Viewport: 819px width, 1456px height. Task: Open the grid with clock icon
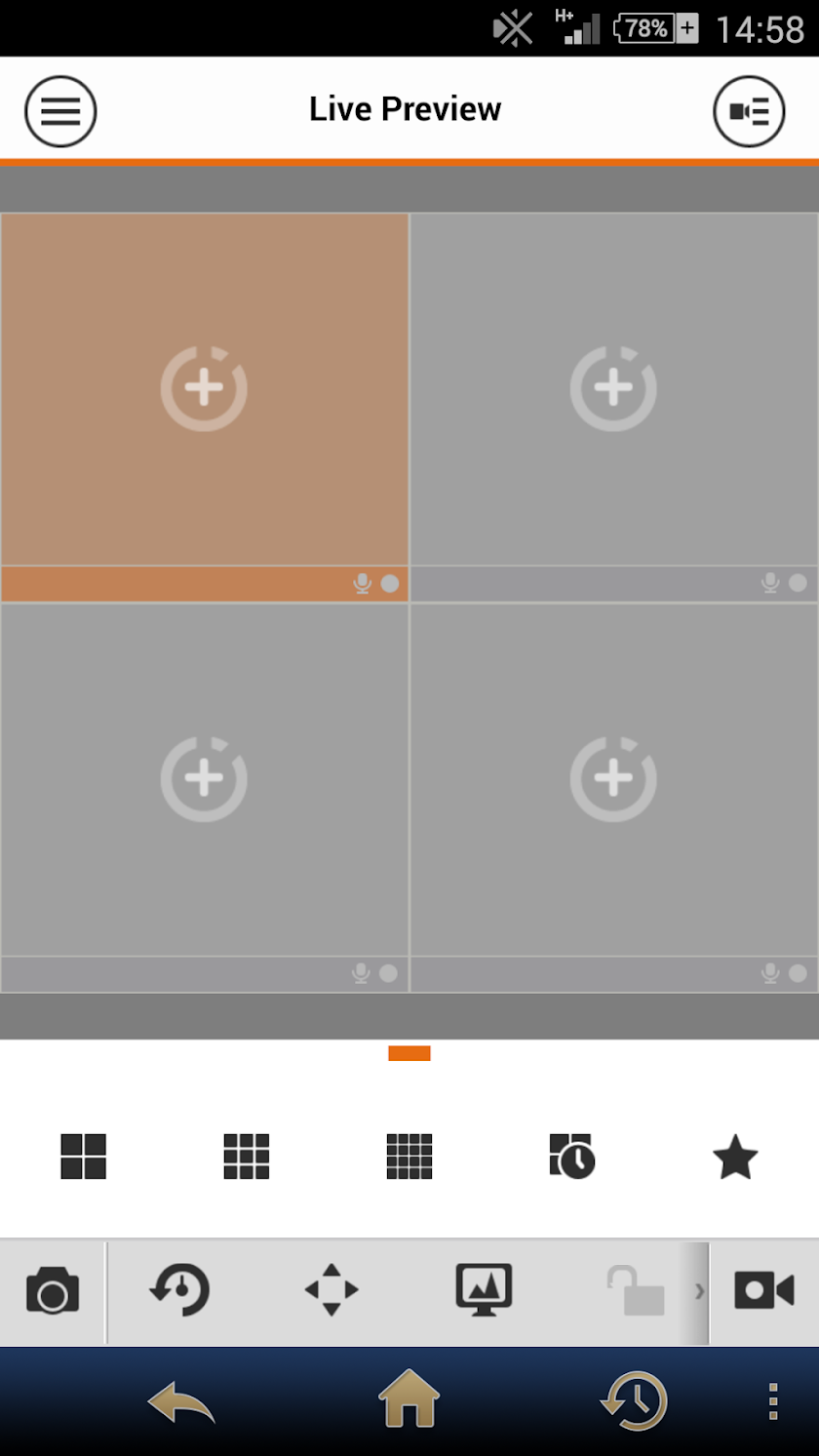(572, 1157)
